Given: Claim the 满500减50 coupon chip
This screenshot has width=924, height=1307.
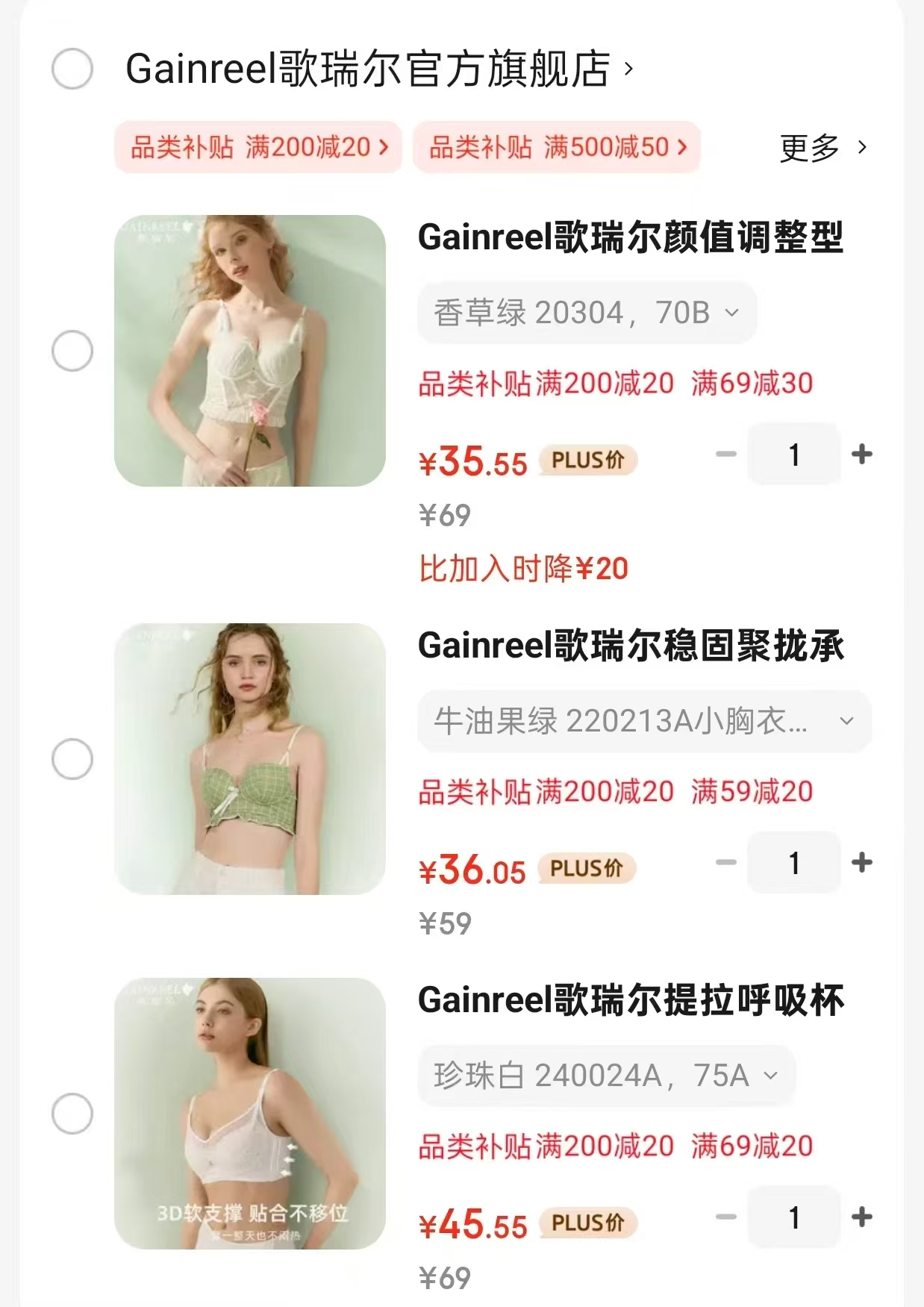Looking at the screenshot, I should pyautogui.click(x=557, y=147).
